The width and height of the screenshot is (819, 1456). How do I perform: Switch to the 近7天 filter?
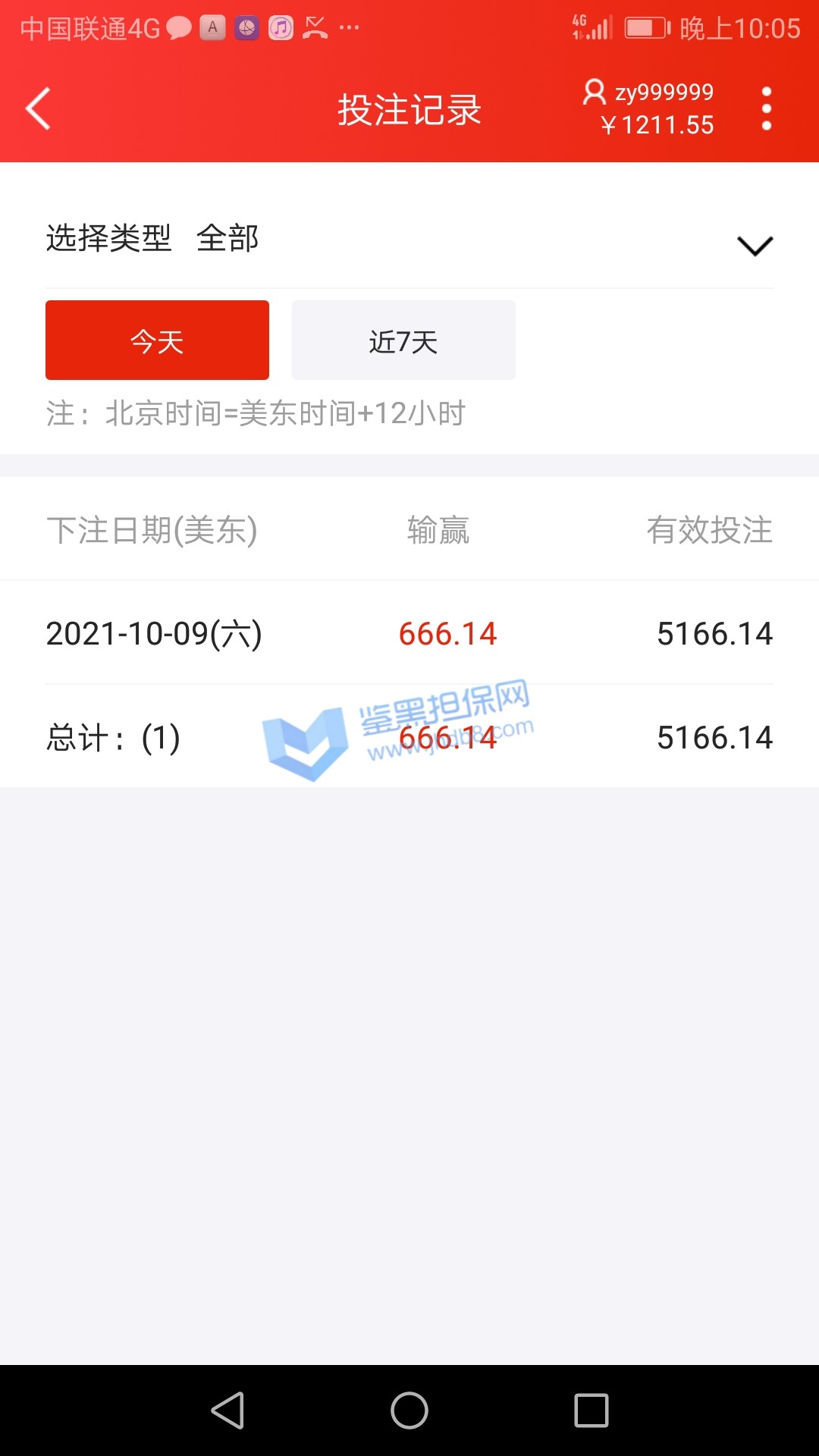click(x=403, y=340)
